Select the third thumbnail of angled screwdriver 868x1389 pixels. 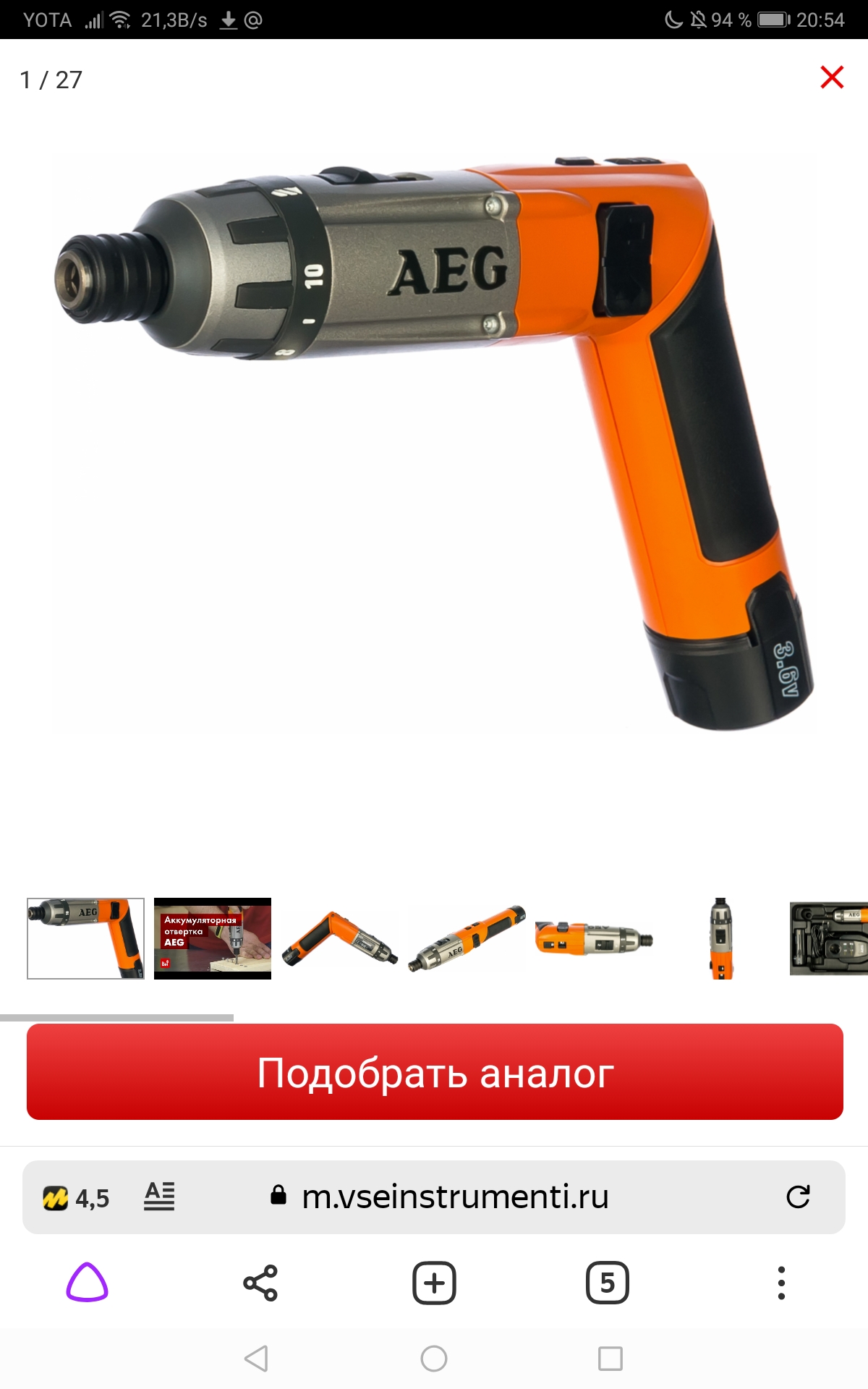pos(340,938)
